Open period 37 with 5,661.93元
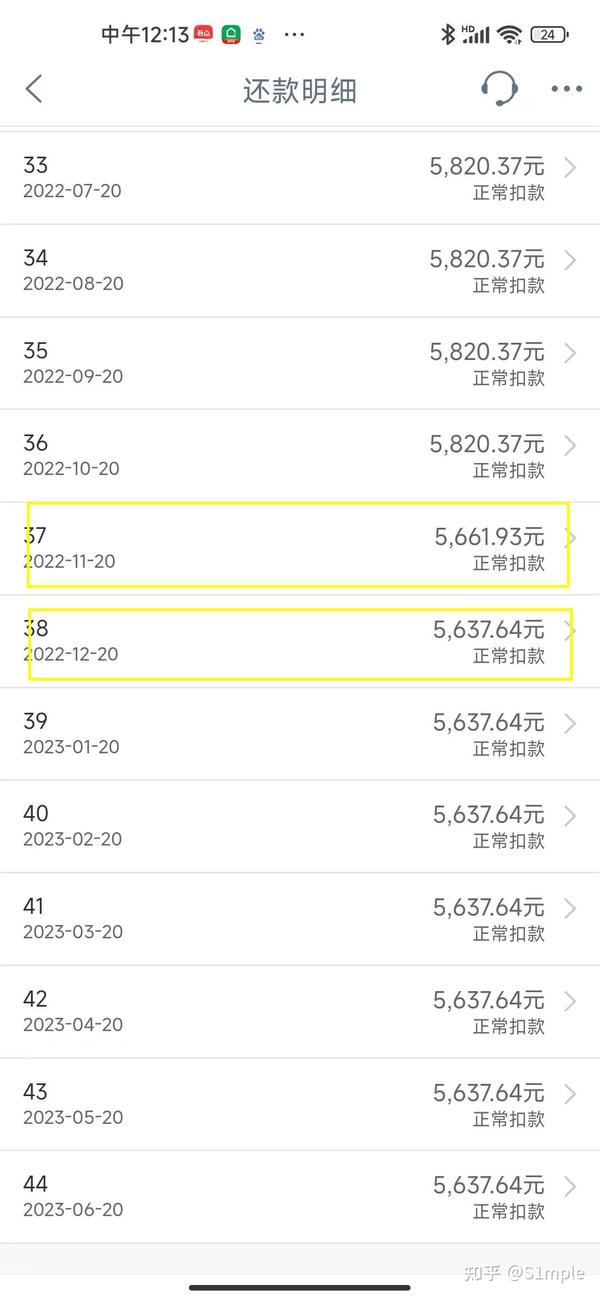The width and height of the screenshot is (600, 1300). point(300,548)
